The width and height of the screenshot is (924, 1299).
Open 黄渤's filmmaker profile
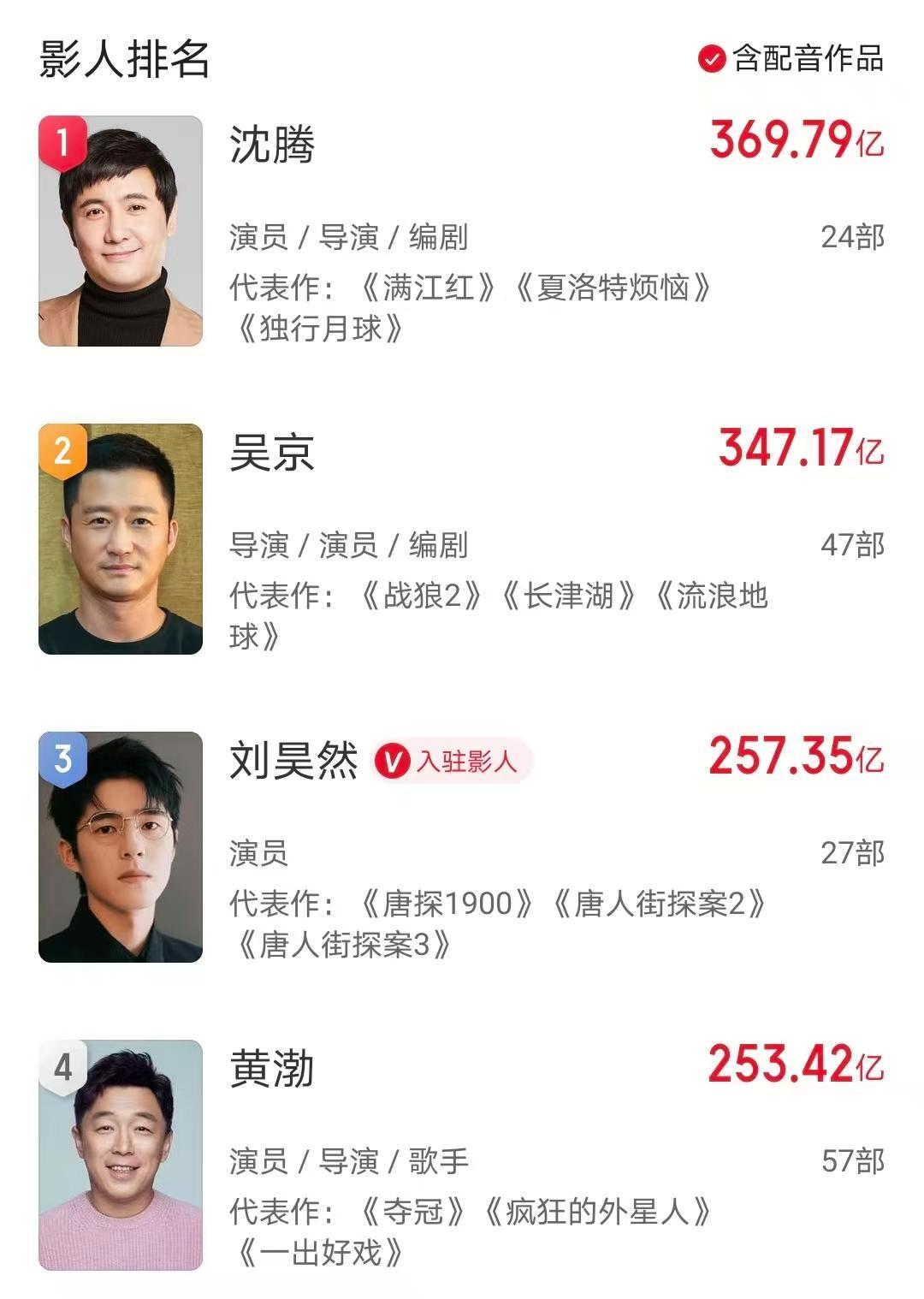(272, 1069)
